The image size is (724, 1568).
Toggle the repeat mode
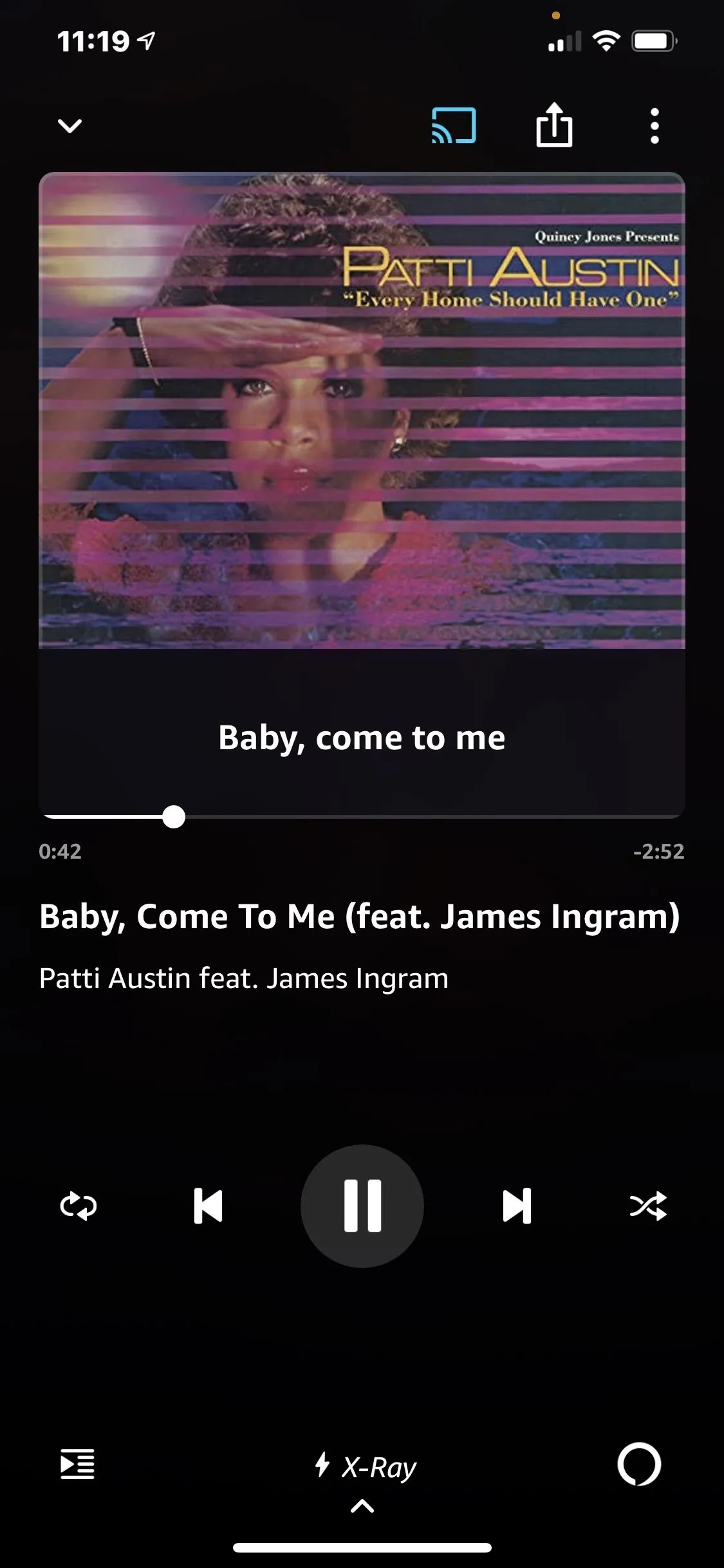click(x=79, y=1206)
